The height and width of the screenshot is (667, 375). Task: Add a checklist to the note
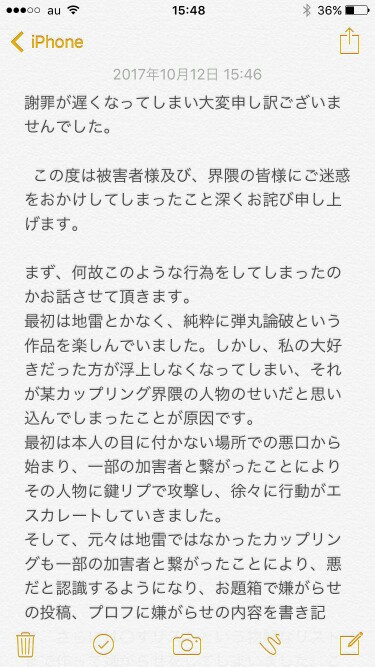pyautogui.click(x=103, y=644)
